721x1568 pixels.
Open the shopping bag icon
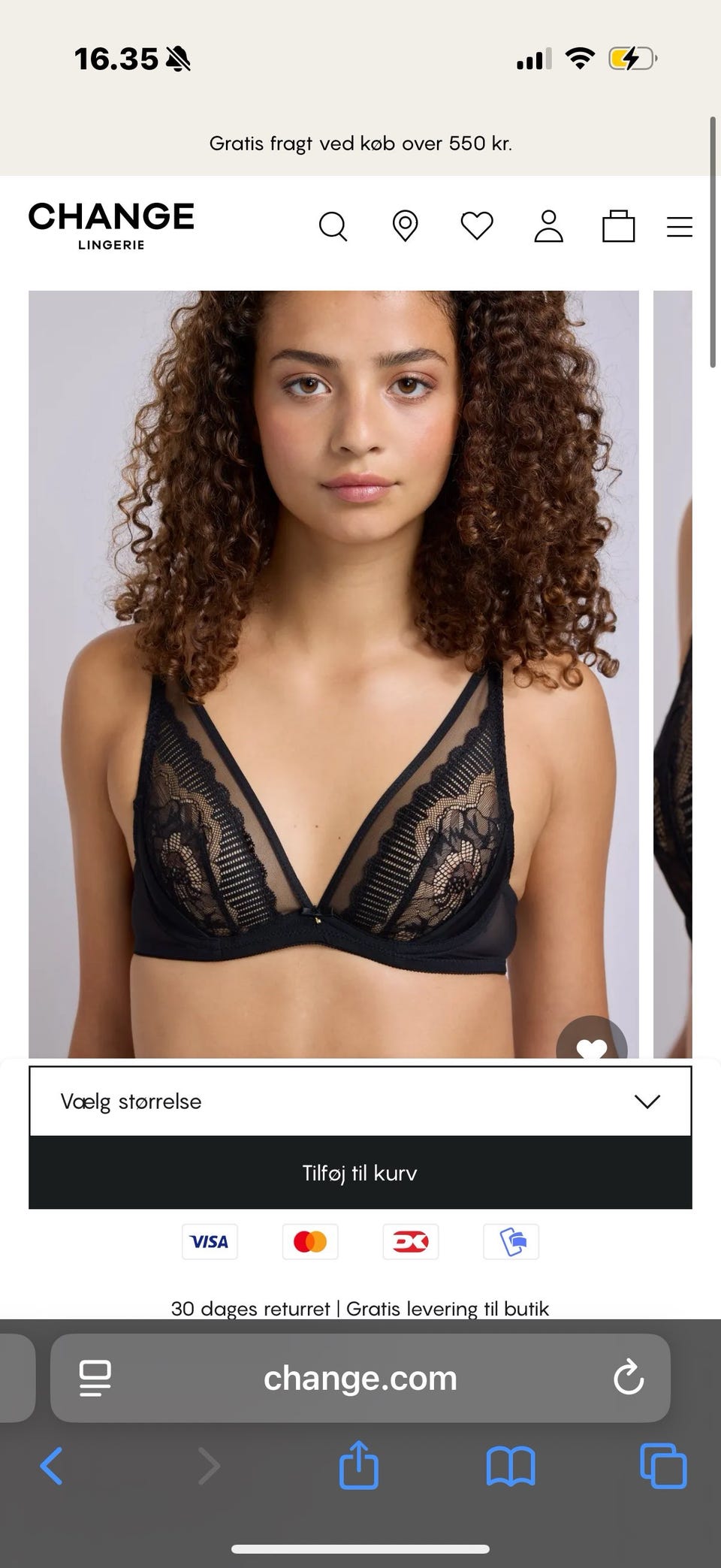(x=618, y=225)
